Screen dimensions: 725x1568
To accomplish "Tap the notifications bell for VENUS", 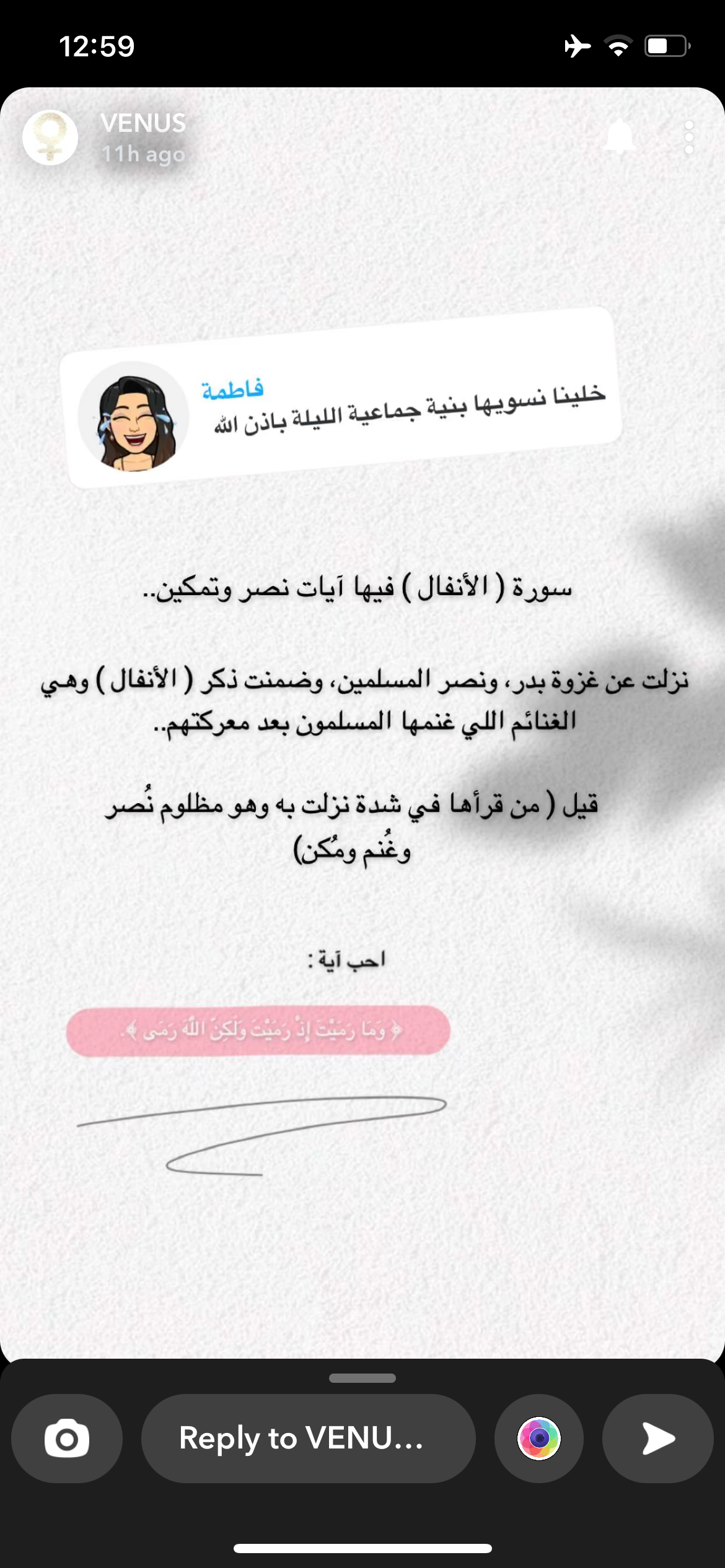I will [x=619, y=137].
